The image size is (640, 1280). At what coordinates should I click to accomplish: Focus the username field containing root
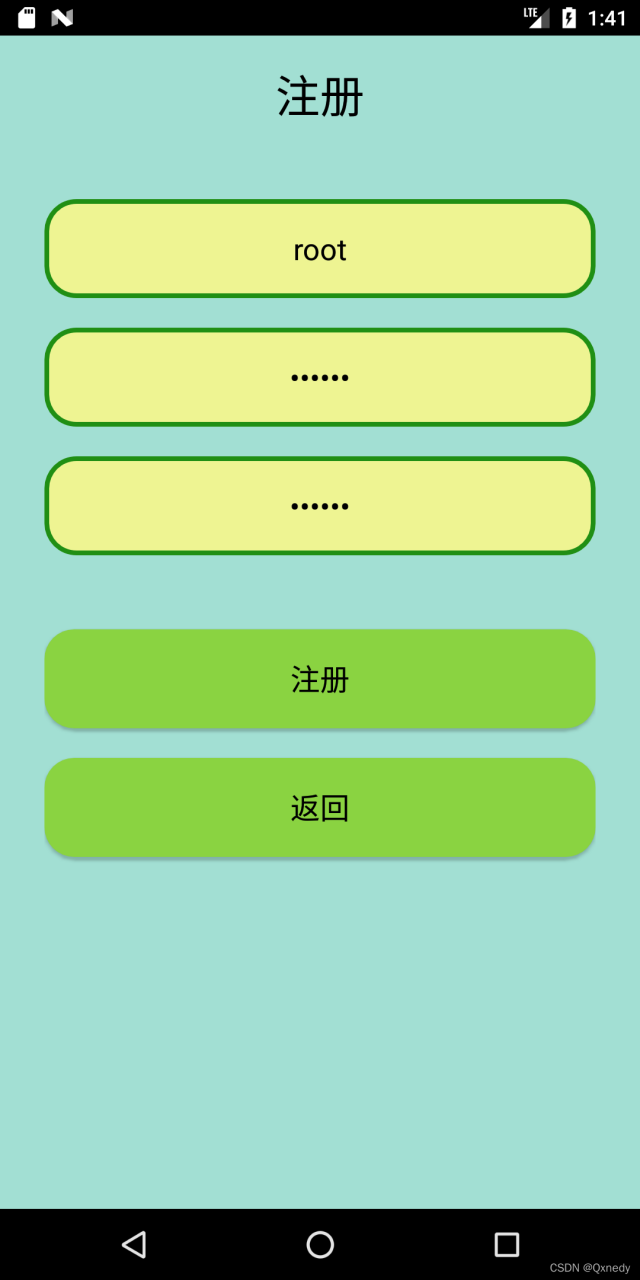coord(320,249)
